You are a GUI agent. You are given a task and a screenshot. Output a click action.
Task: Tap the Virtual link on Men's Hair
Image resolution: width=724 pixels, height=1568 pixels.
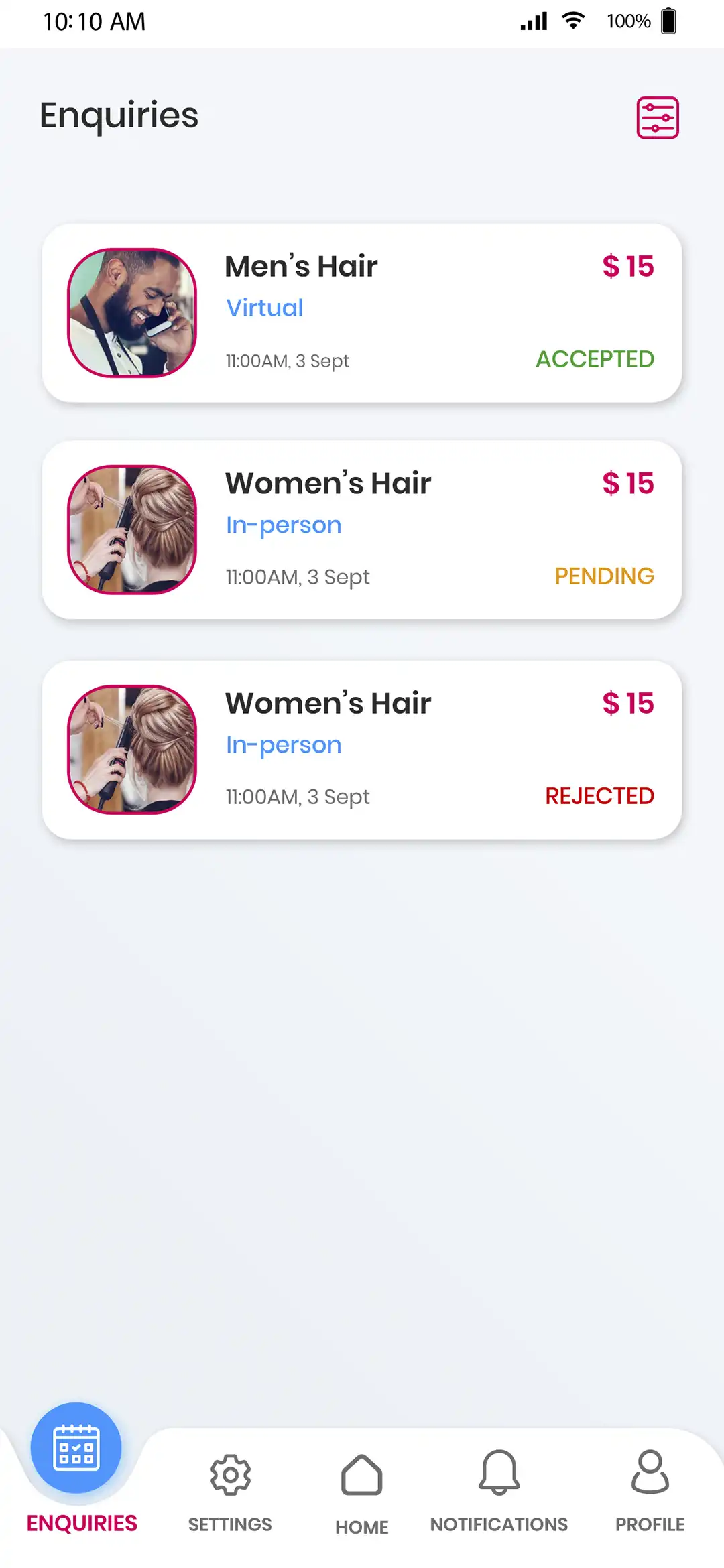pyautogui.click(x=265, y=307)
